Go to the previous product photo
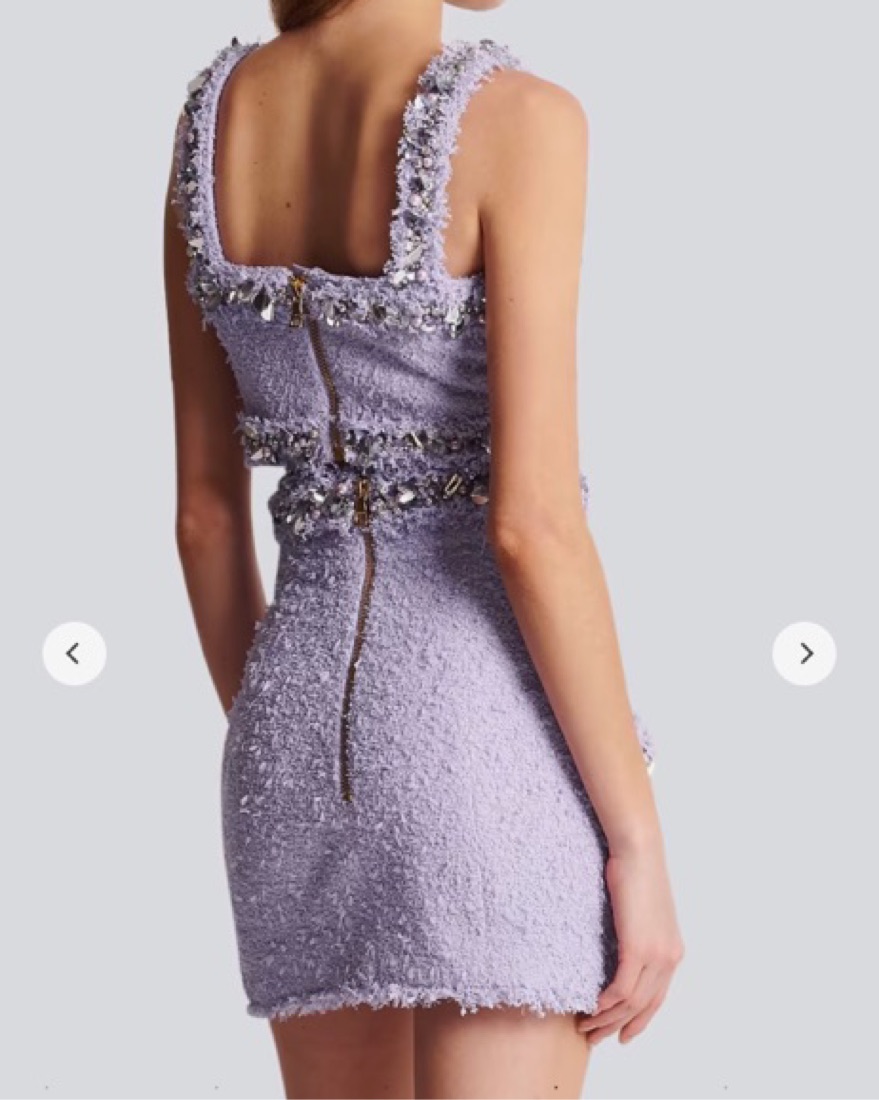The height and width of the screenshot is (1100, 879). click(x=74, y=654)
